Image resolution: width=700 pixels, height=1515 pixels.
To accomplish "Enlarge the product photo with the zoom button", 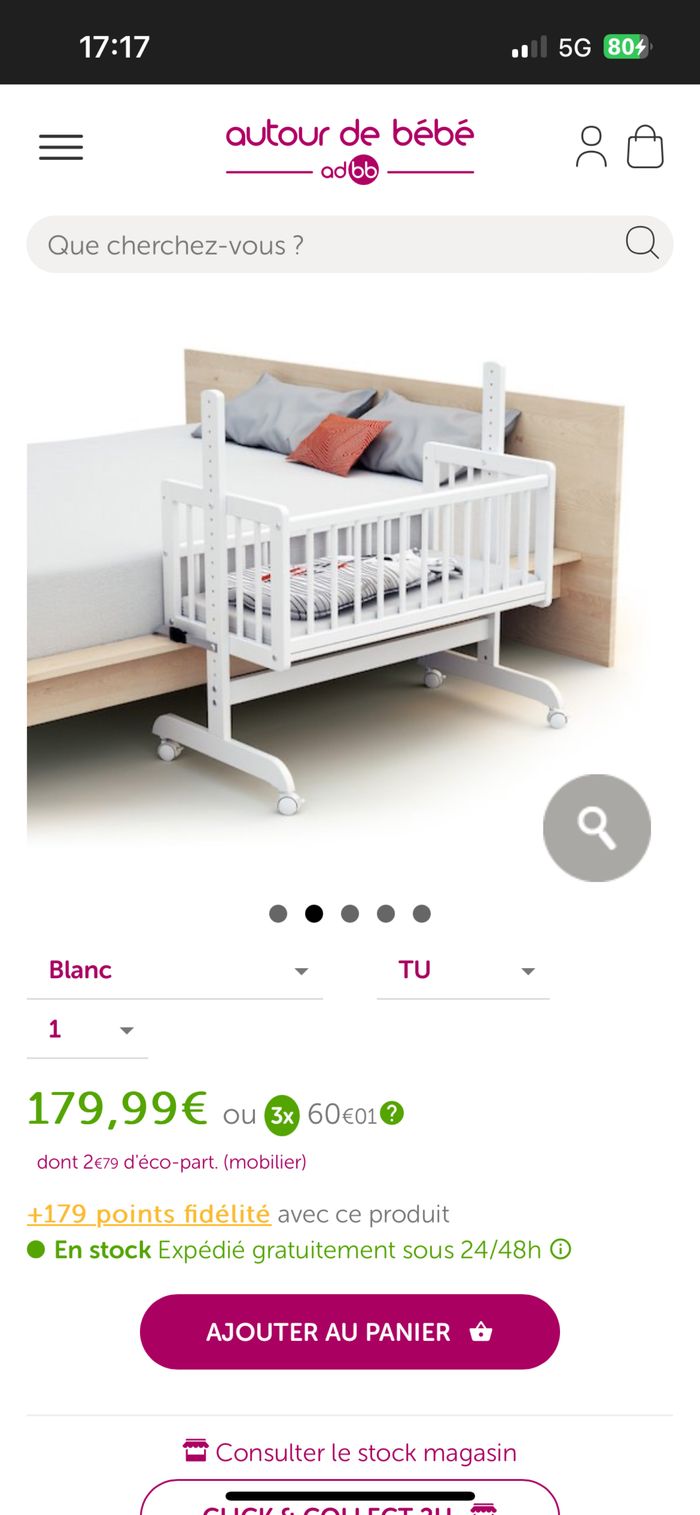I will 596,828.
